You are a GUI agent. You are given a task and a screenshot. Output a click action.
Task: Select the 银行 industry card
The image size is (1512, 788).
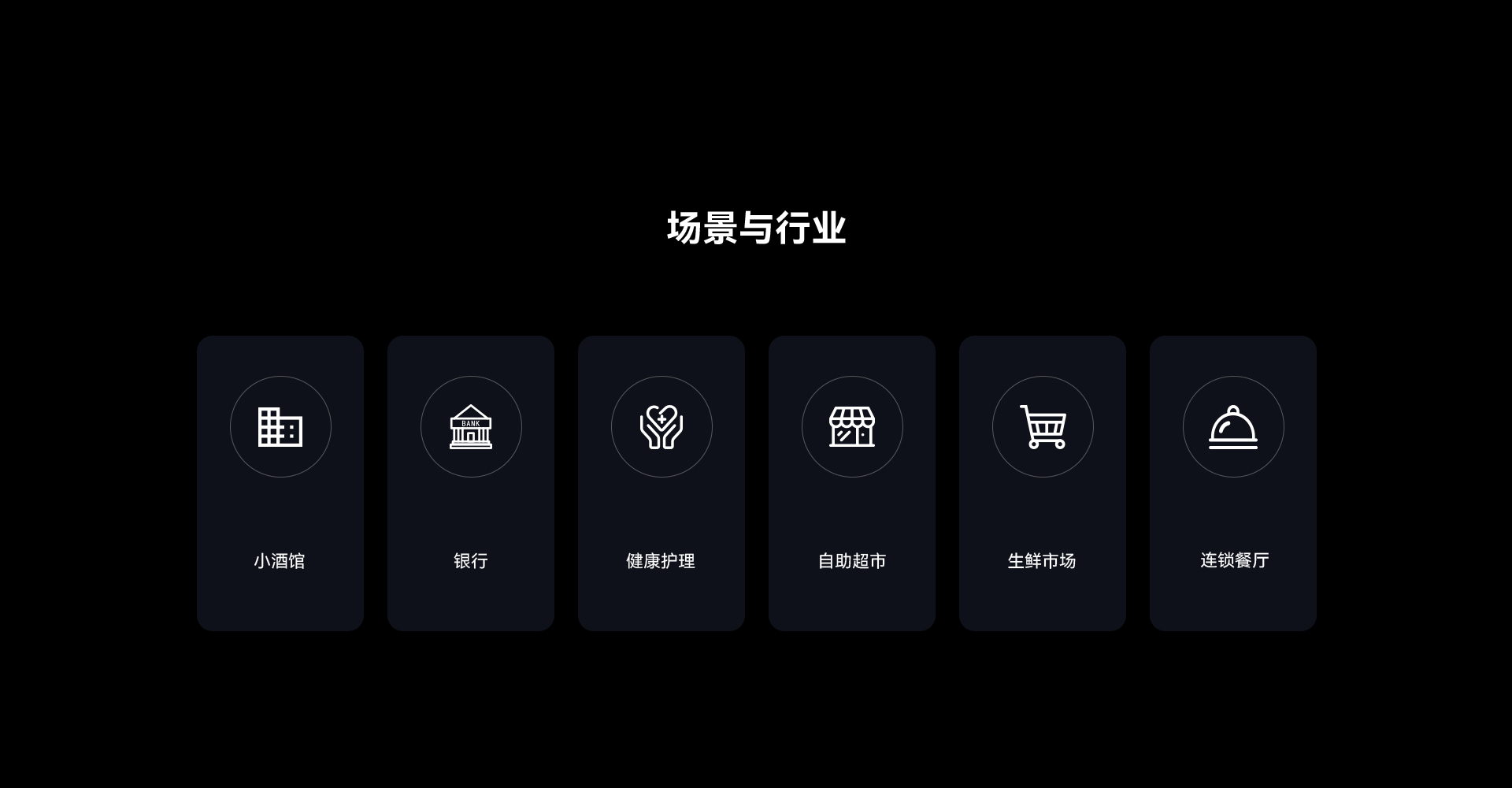click(x=471, y=483)
